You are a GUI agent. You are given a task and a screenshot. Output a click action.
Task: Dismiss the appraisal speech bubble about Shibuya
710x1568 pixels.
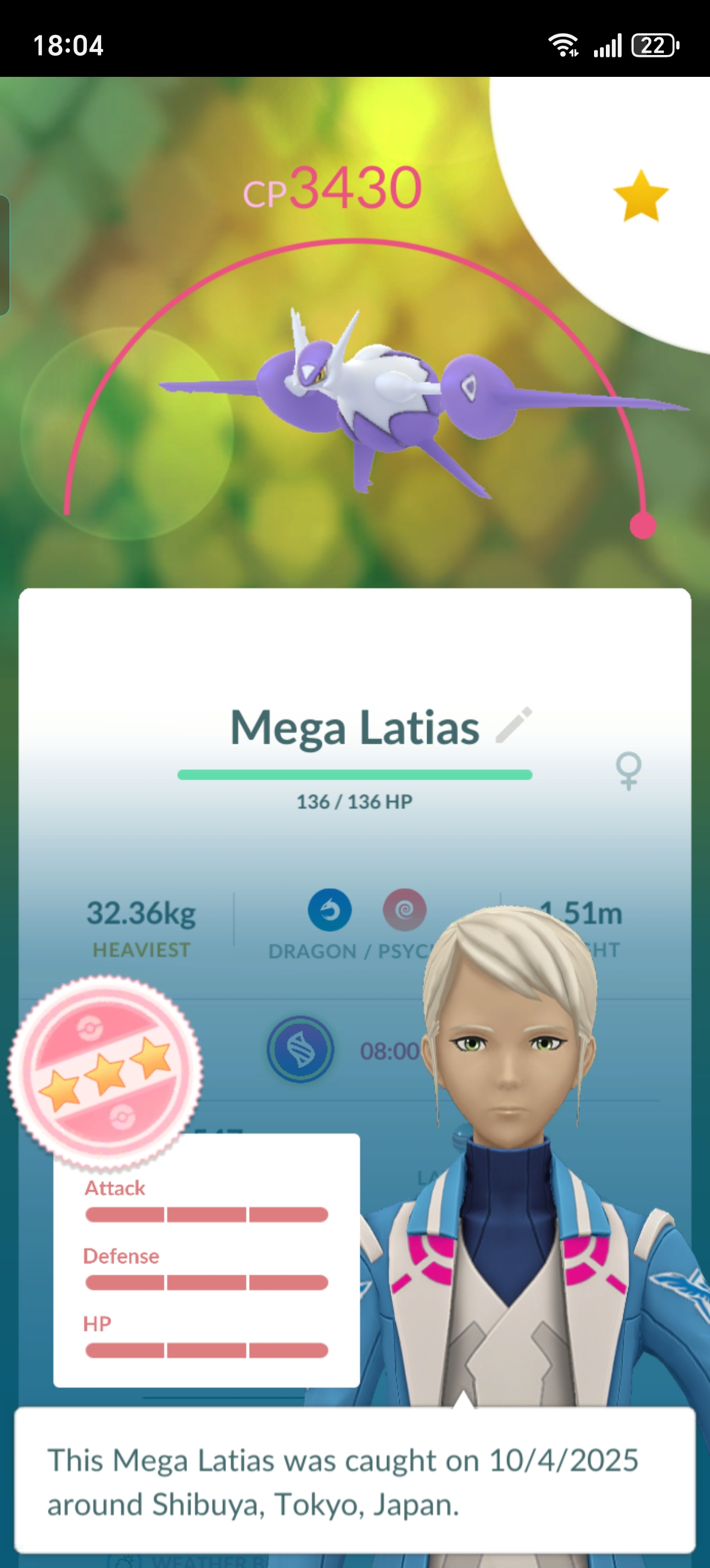click(x=354, y=1481)
